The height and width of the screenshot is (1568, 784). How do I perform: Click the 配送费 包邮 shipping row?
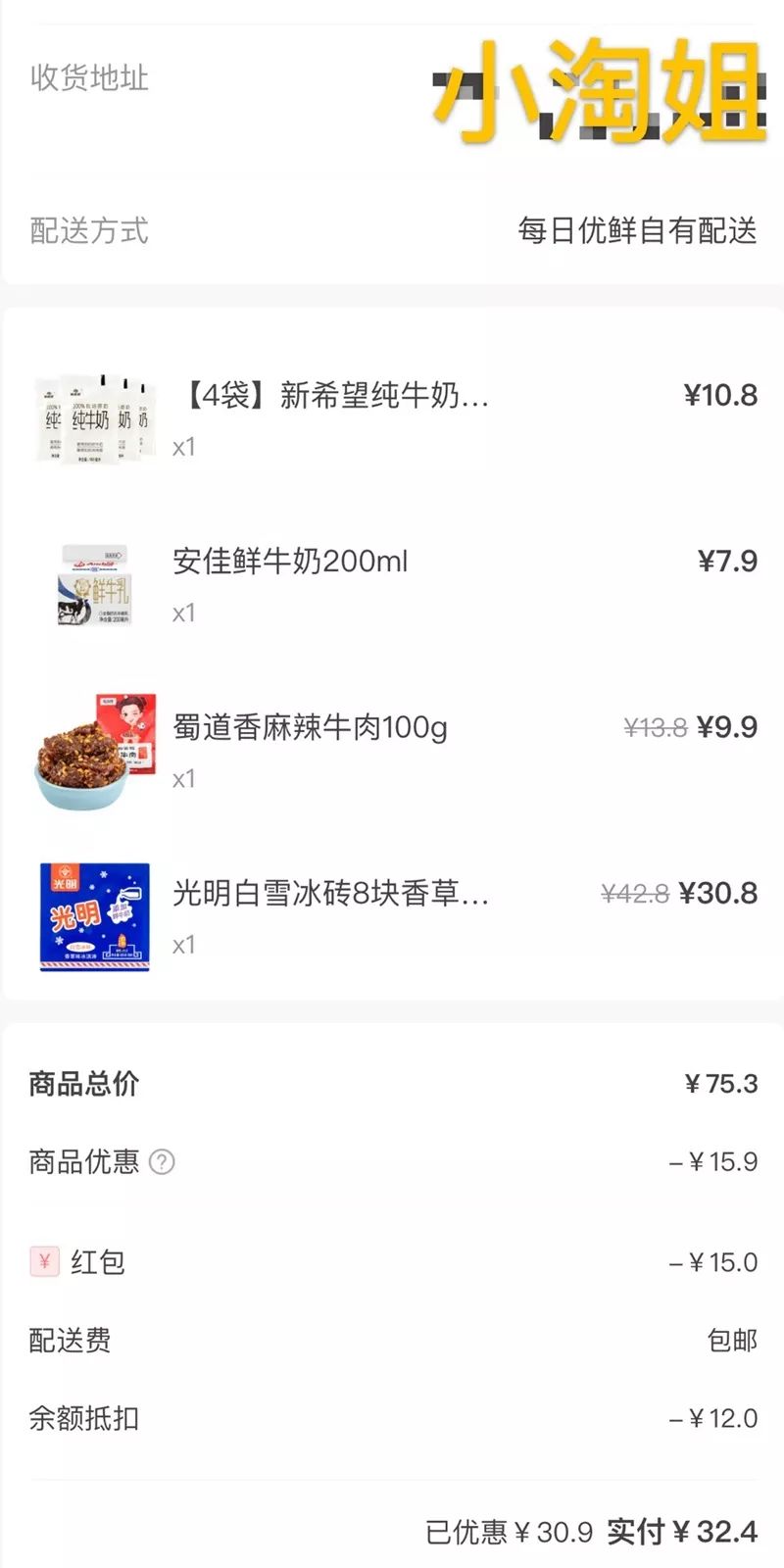click(x=69, y=1341)
